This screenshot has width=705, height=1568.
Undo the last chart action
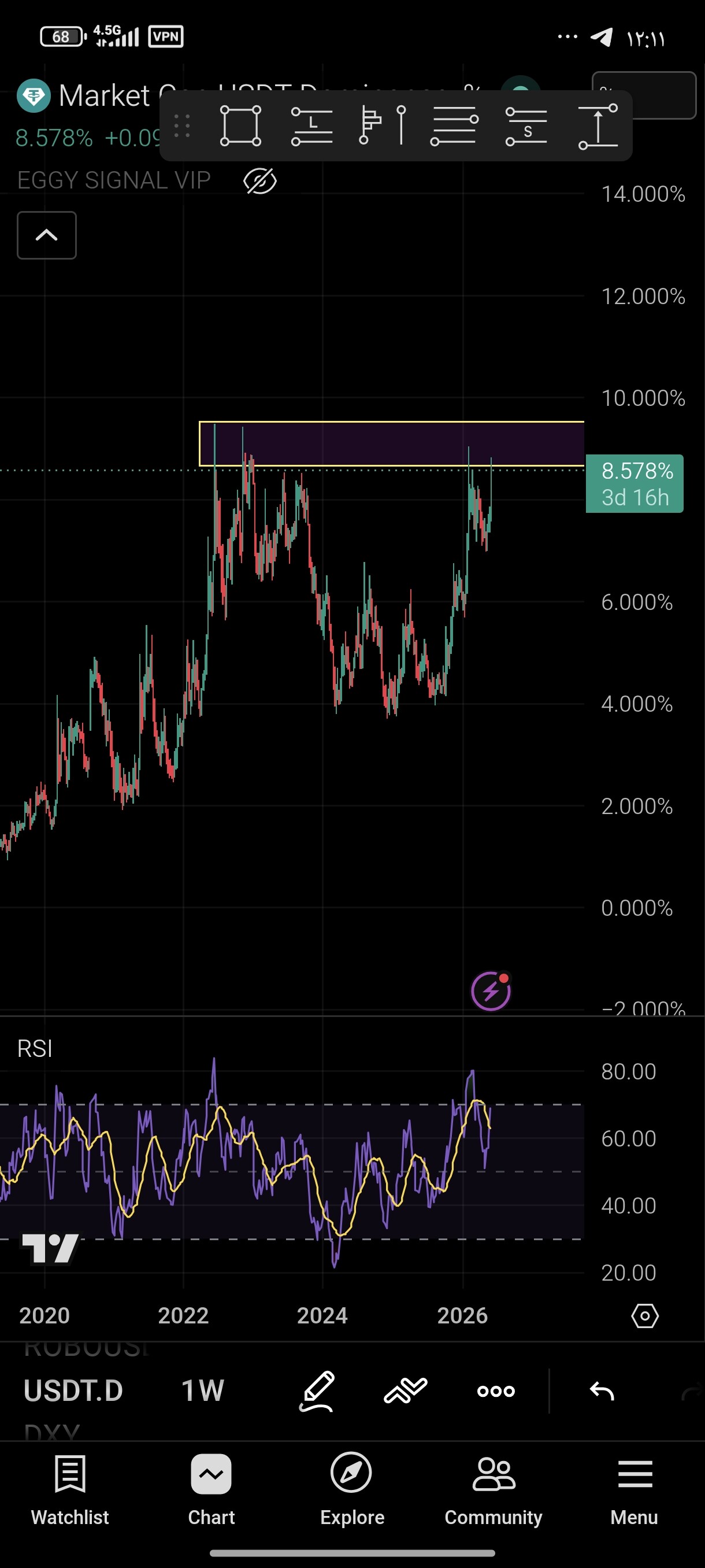tap(602, 1391)
